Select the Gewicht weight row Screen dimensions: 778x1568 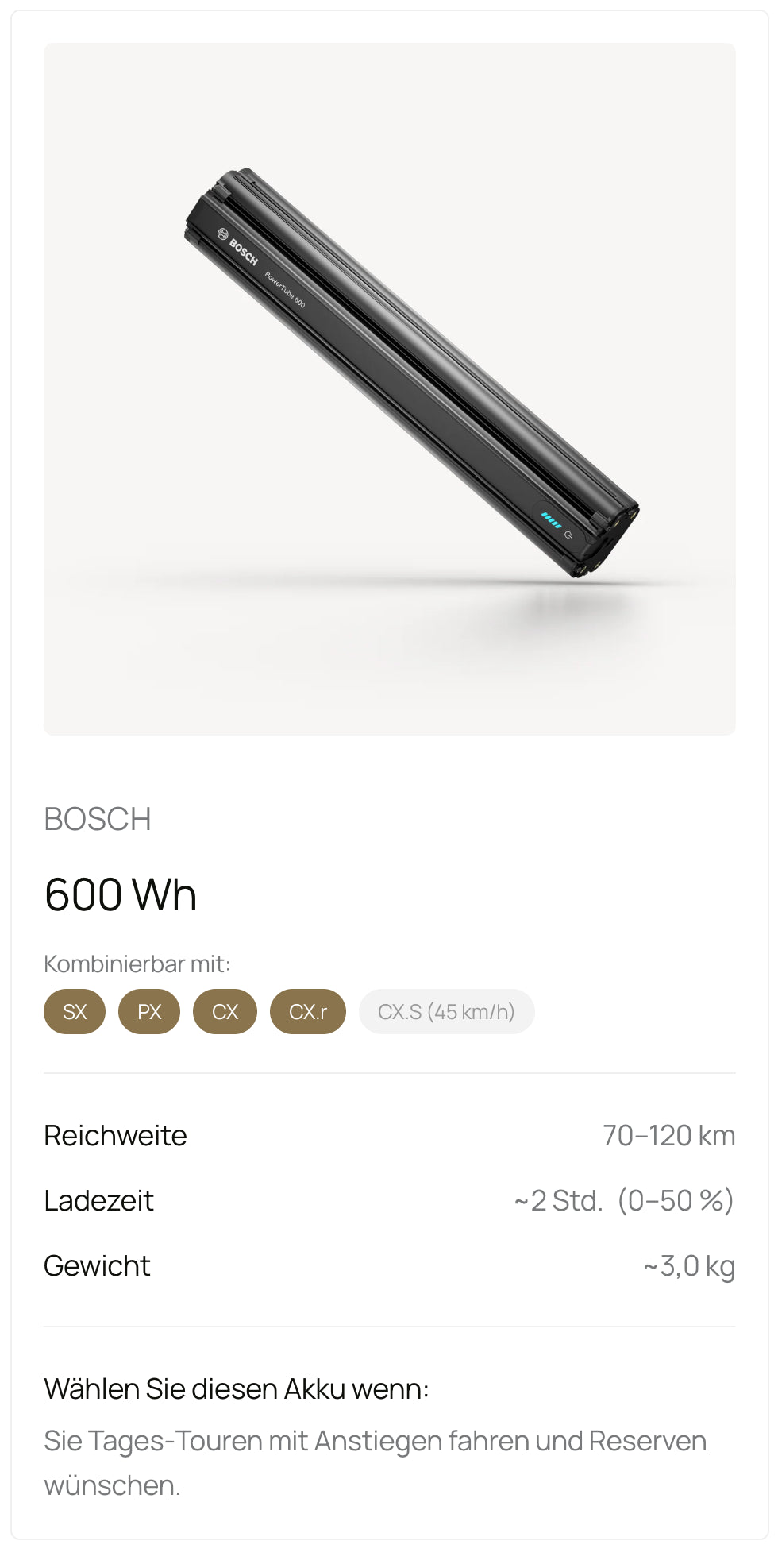(x=97, y=1265)
